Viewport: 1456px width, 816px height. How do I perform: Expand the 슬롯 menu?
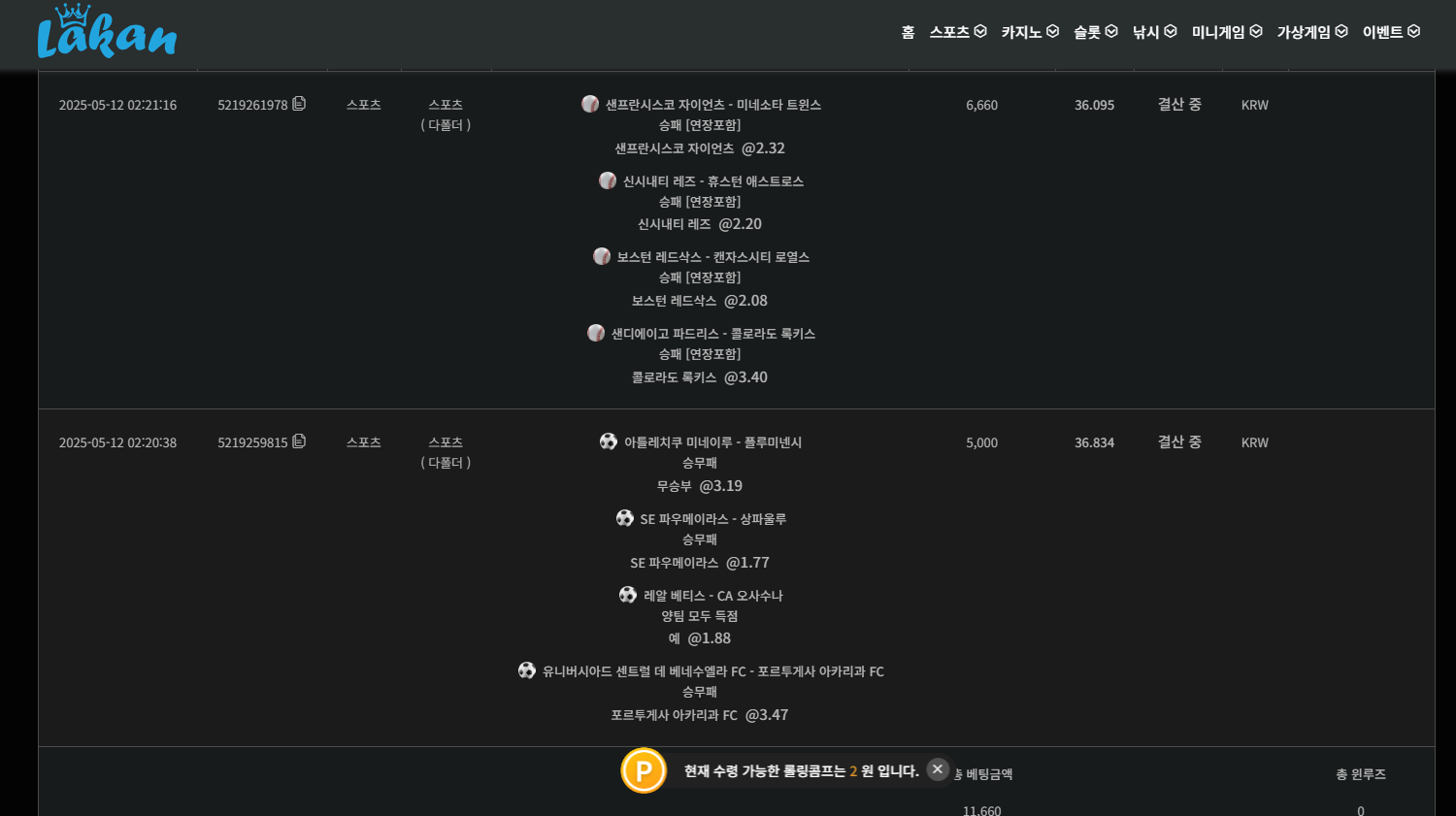(1095, 32)
